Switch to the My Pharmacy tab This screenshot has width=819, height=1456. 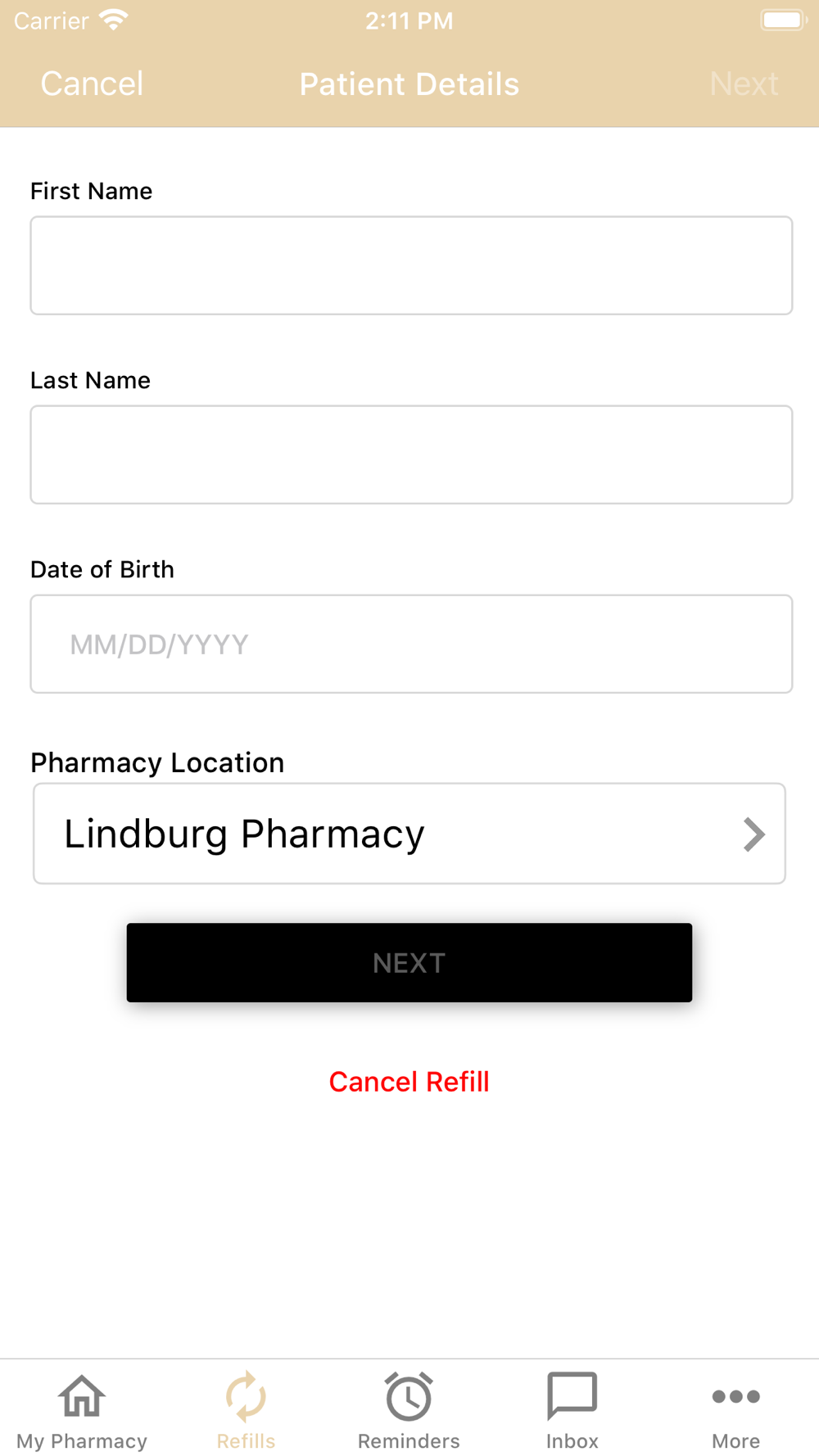(82, 1410)
